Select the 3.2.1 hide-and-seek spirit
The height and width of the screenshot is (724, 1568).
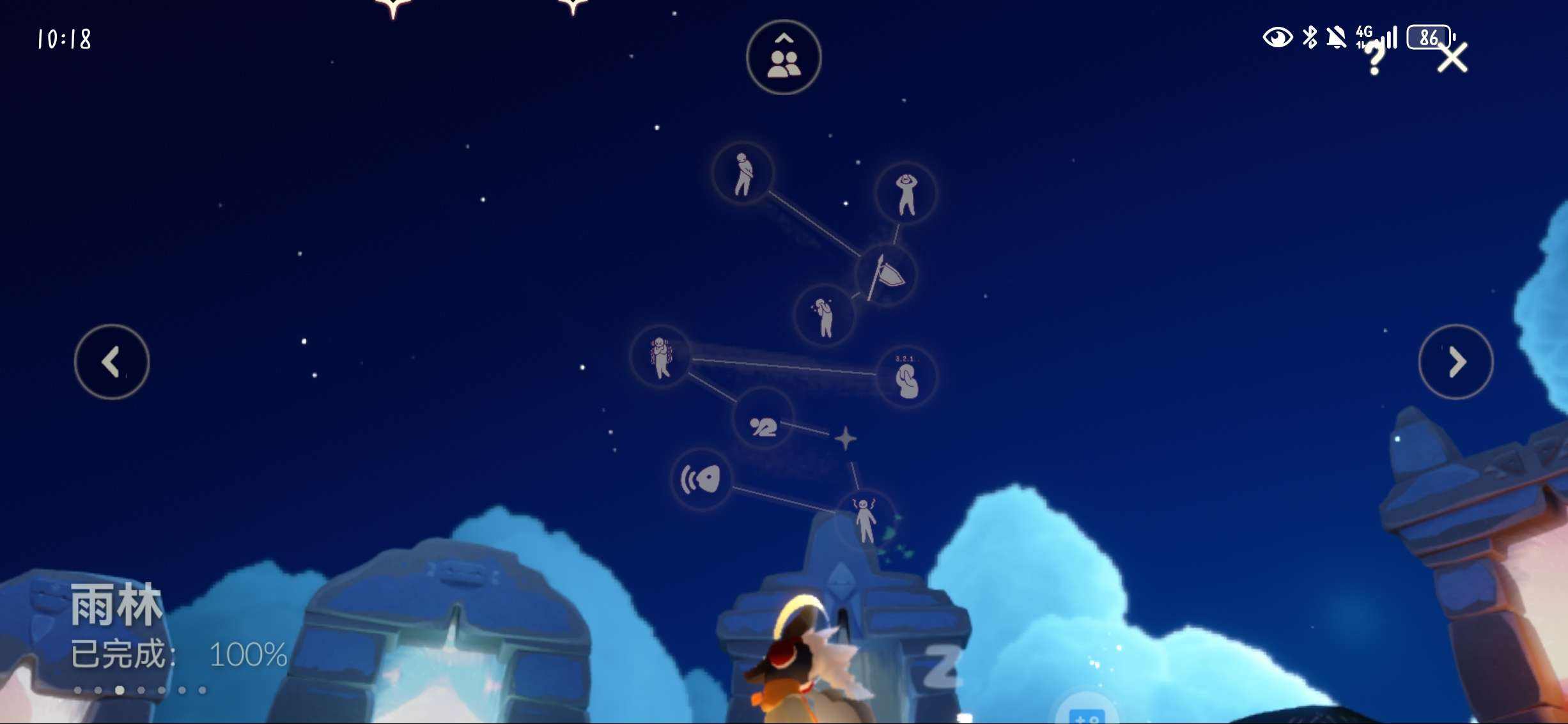906,377
